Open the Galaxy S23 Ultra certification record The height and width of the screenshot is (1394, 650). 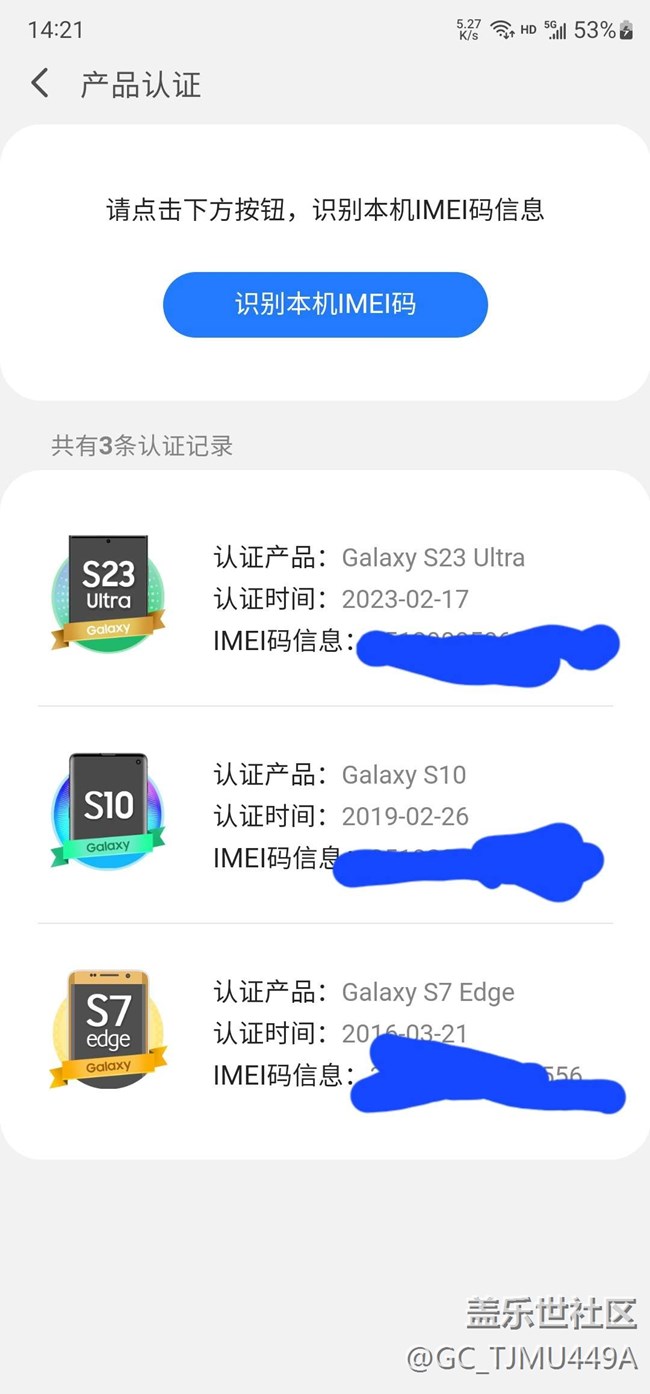[325, 597]
